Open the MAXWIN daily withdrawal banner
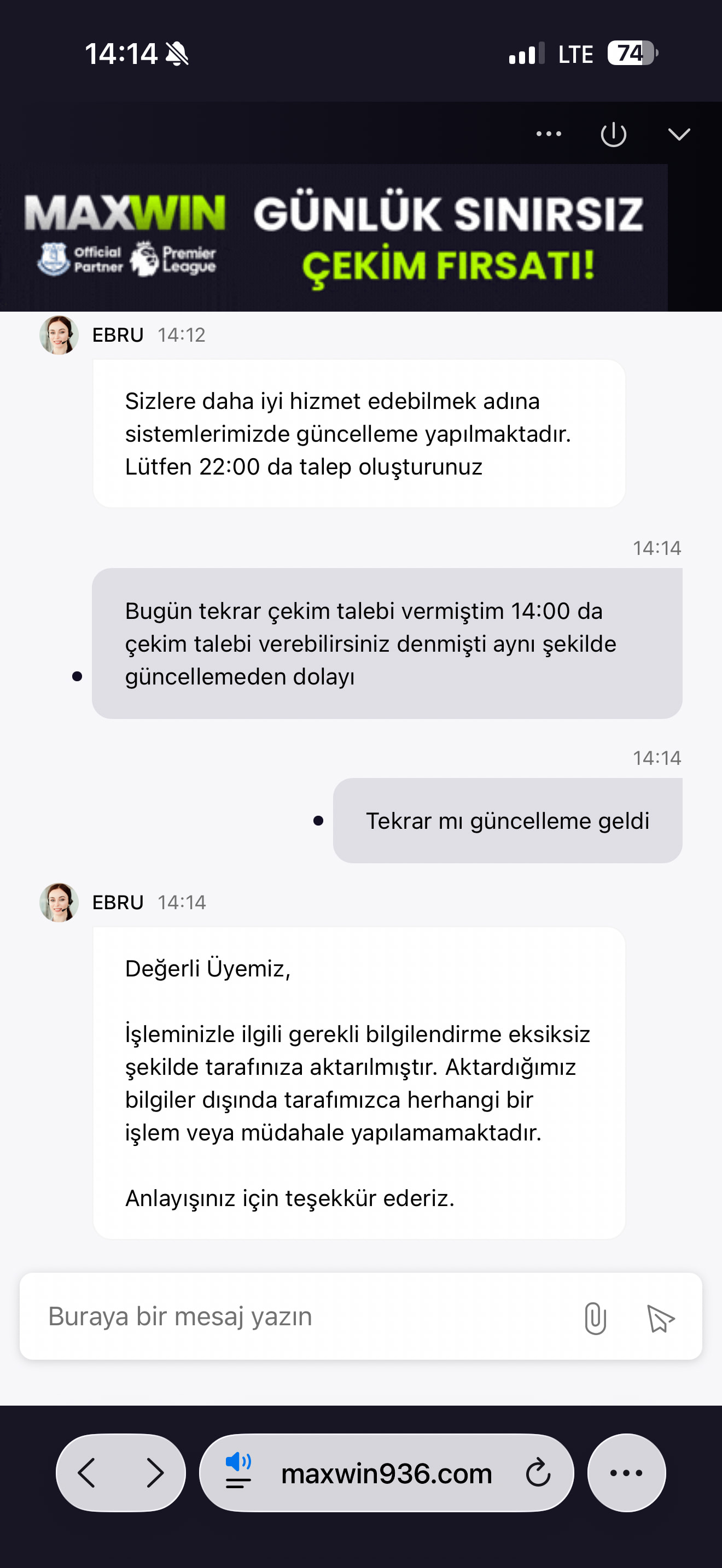The image size is (722, 1568). click(x=334, y=238)
